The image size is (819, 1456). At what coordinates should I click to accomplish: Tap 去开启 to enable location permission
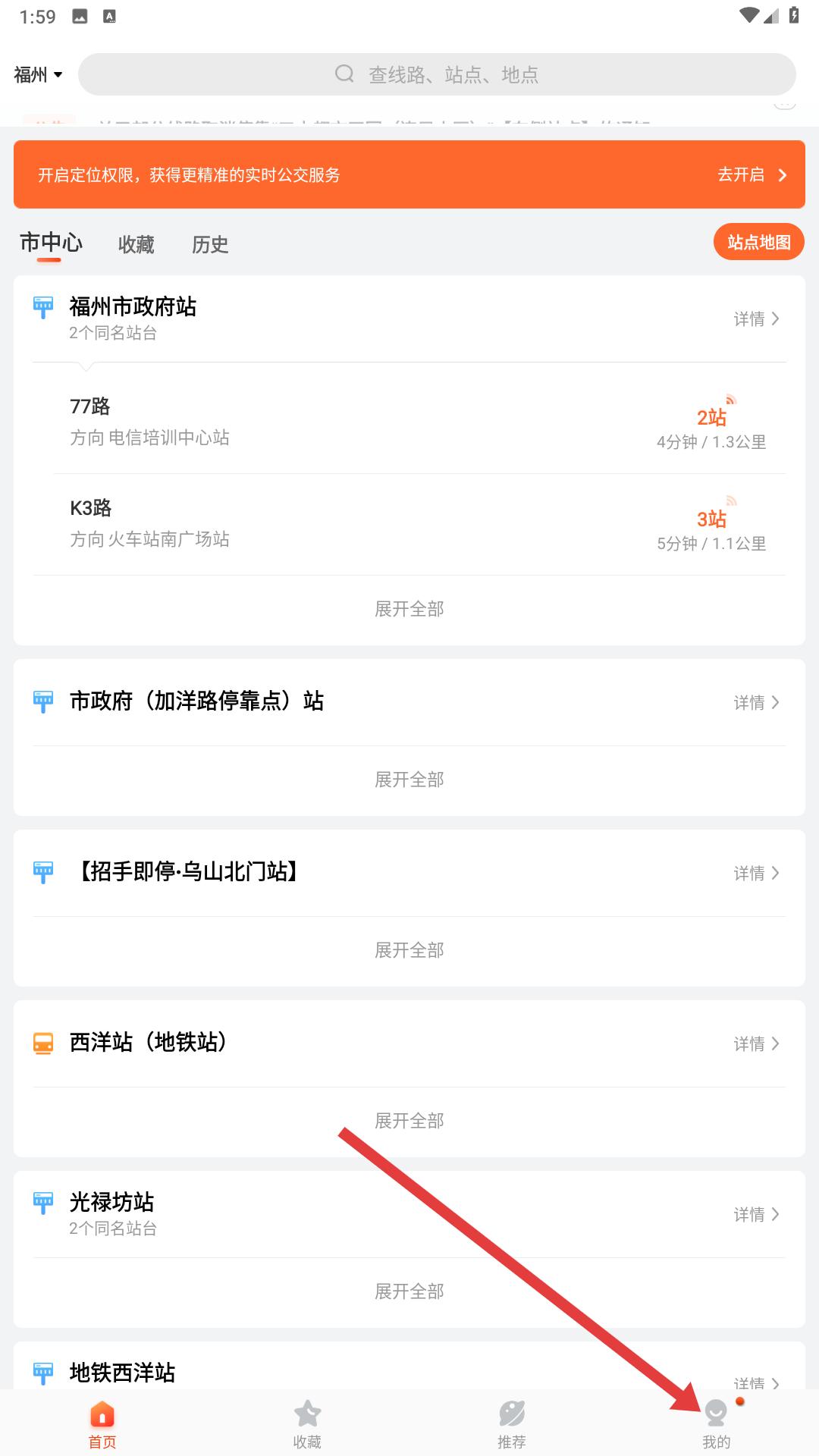751,174
